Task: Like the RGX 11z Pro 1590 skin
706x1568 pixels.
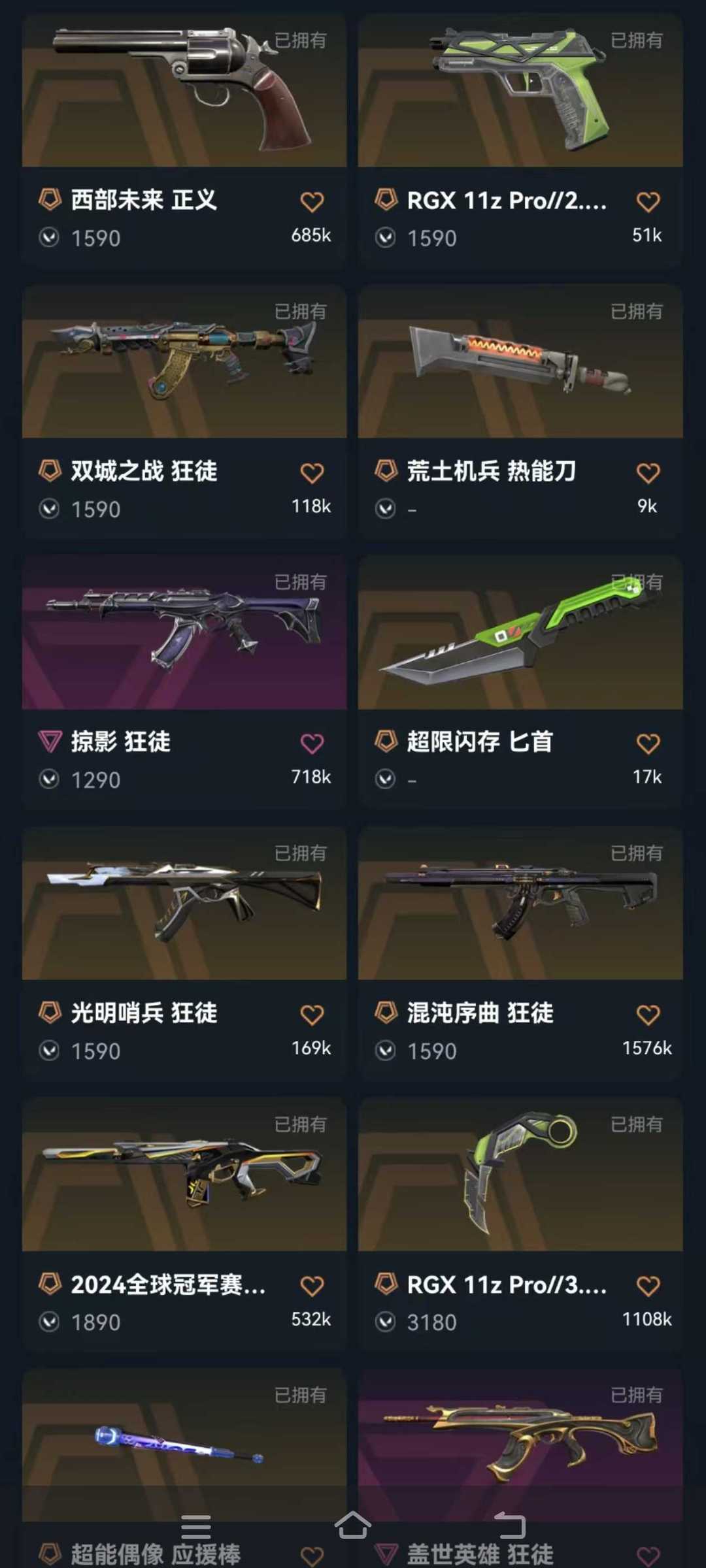Action: 648,202
